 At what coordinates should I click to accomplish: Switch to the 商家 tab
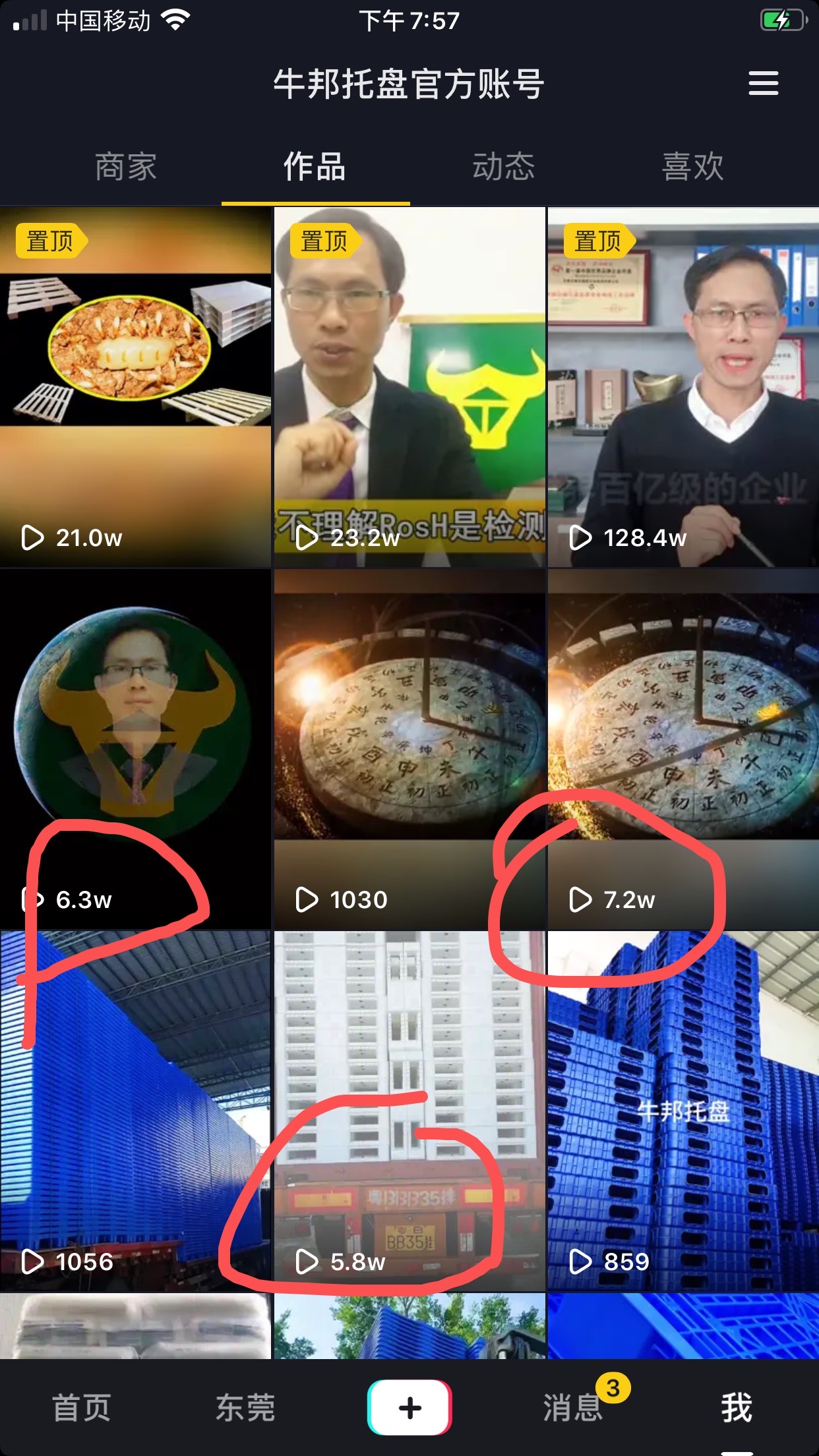(x=125, y=167)
